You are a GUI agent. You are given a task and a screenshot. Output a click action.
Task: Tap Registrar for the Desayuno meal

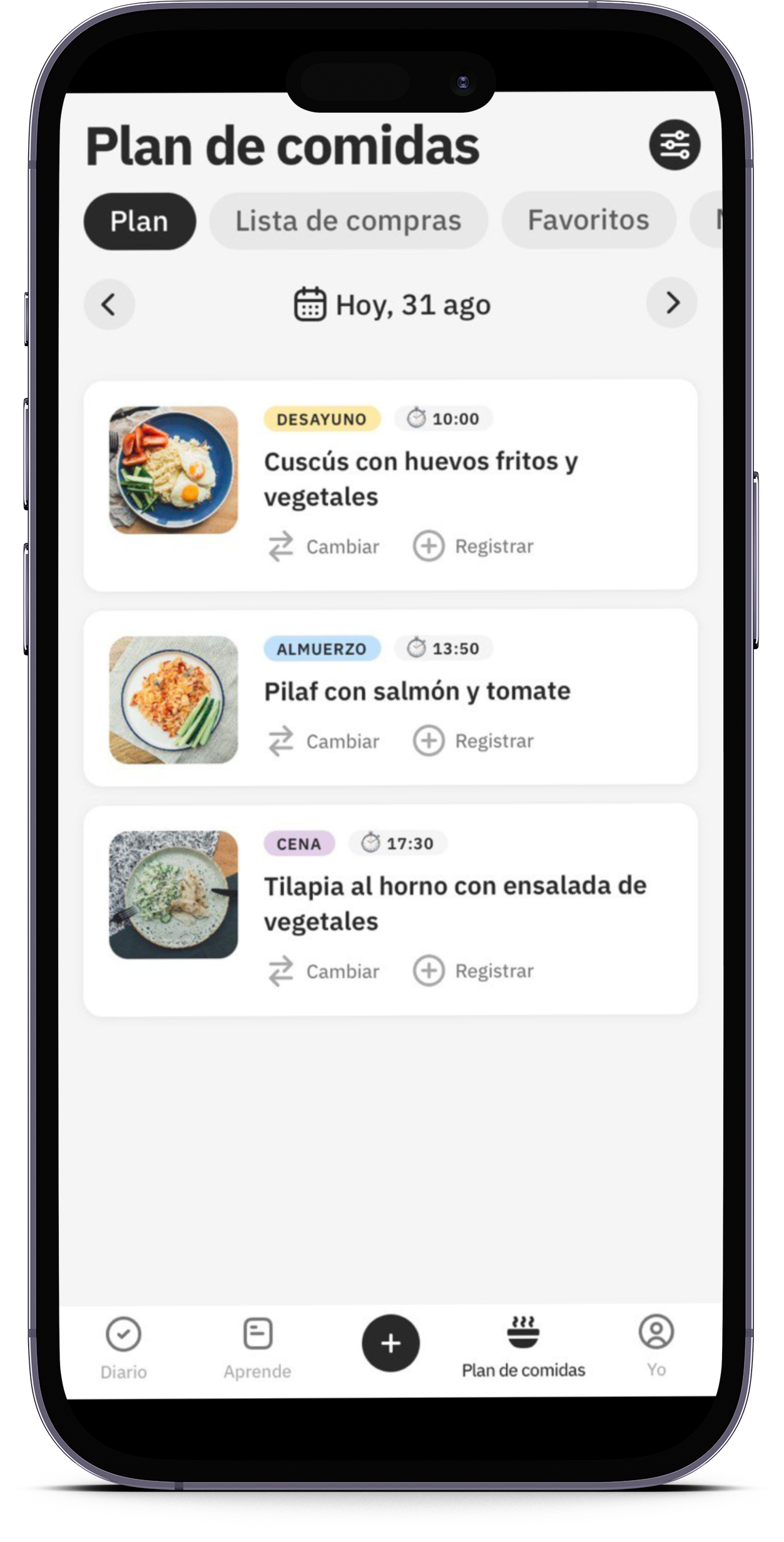[473, 546]
